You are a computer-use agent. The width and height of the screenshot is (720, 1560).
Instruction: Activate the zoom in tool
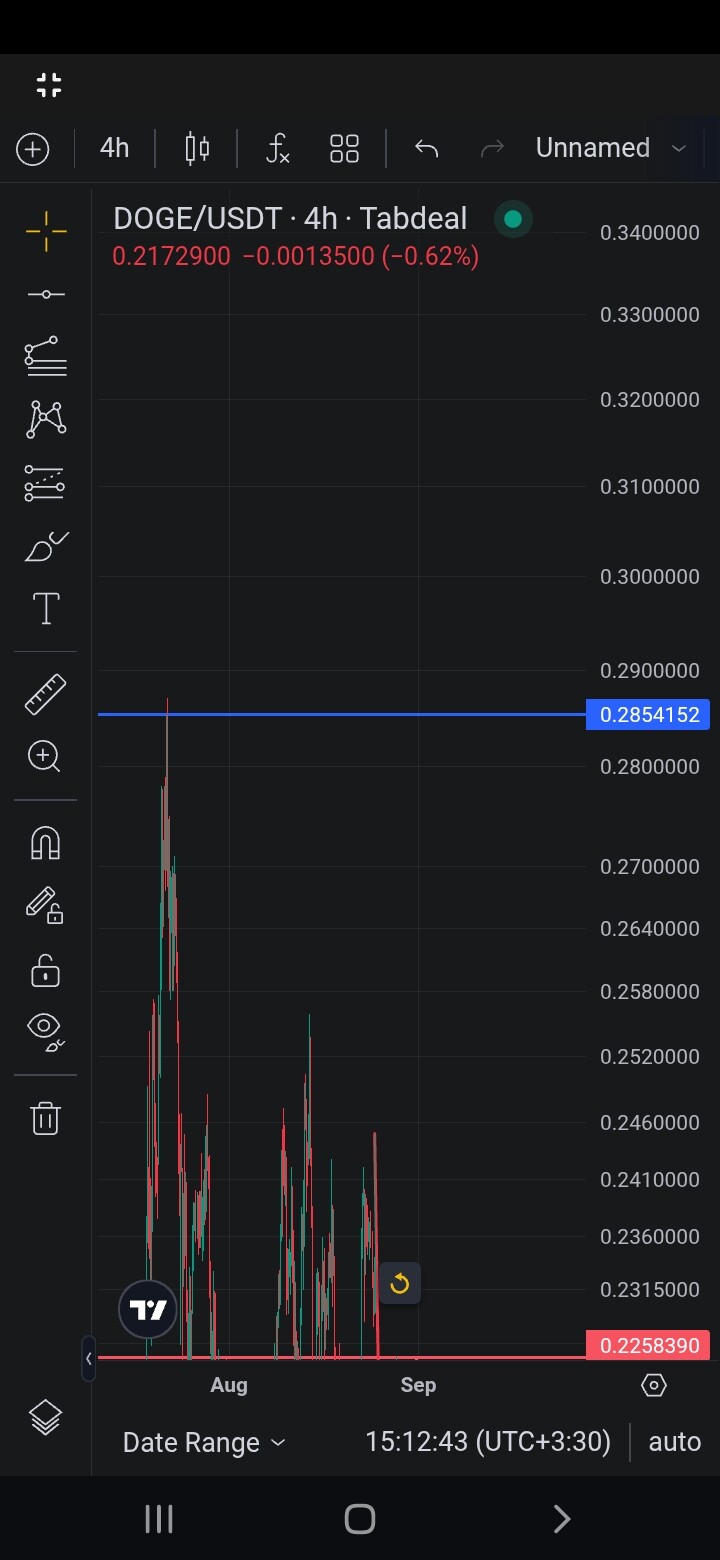pos(45,756)
